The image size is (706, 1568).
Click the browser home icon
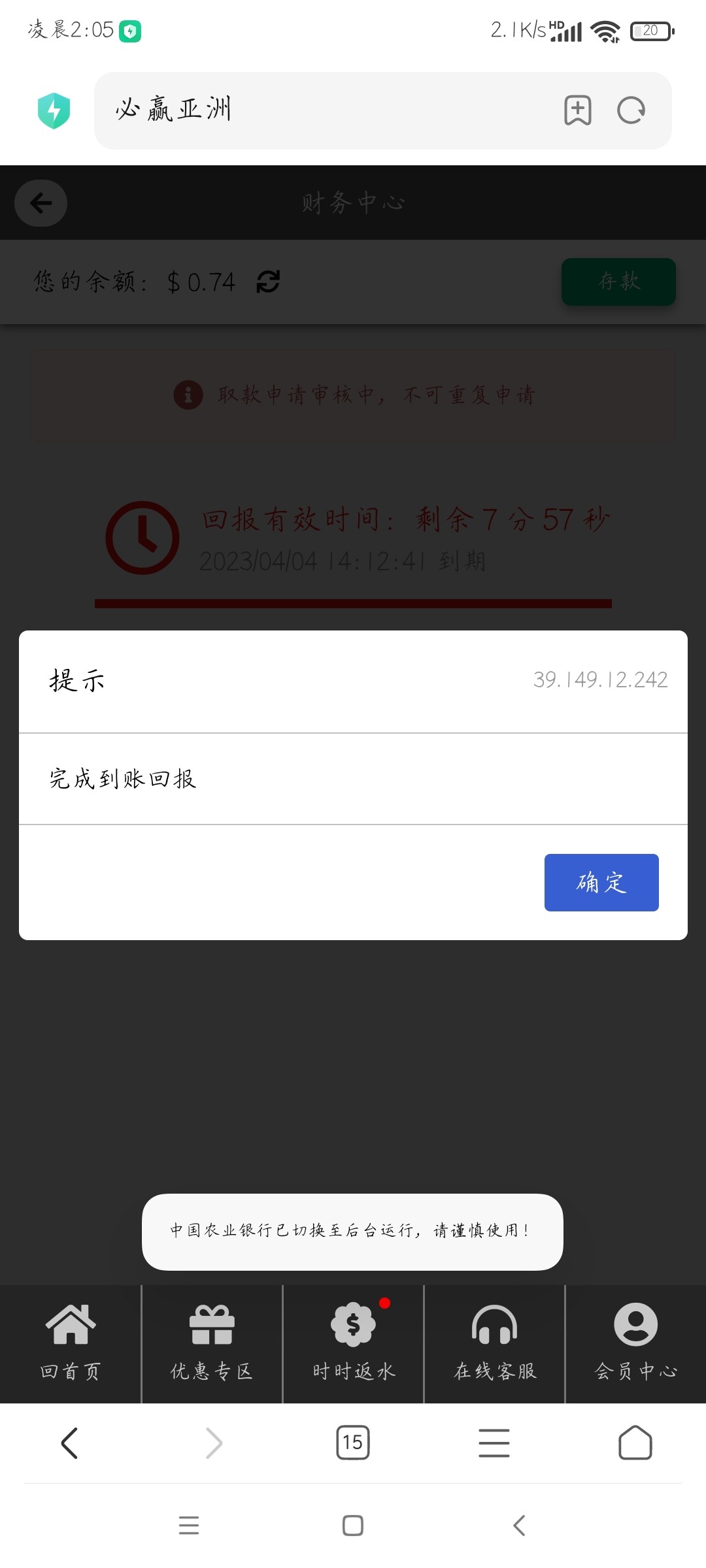(x=635, y=1444)
